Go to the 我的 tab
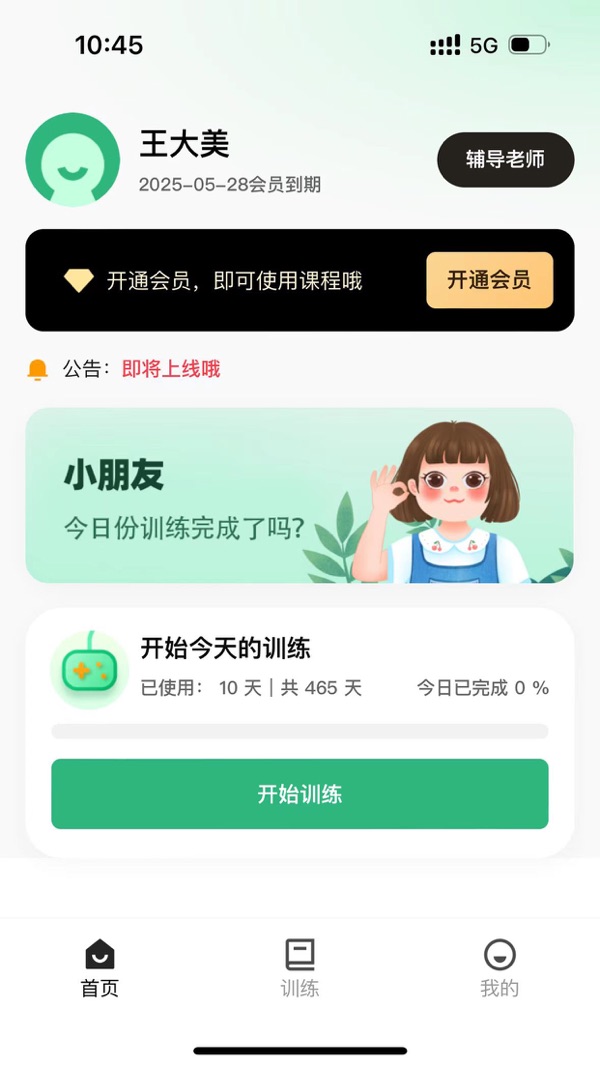Screen dimensions: 600x1067 [x=499, y=968]
